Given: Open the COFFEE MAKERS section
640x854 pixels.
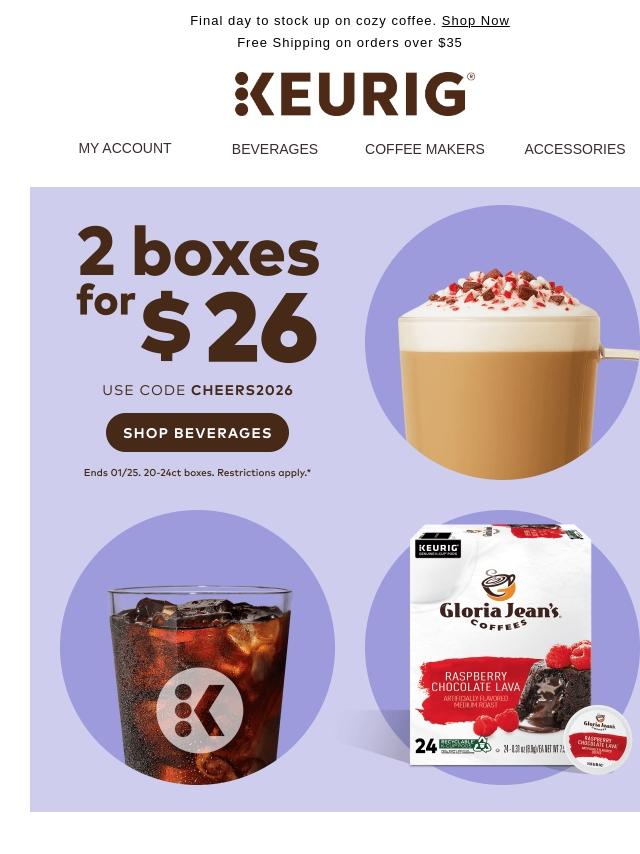Looking at the screenshot, I should point(424,149).
